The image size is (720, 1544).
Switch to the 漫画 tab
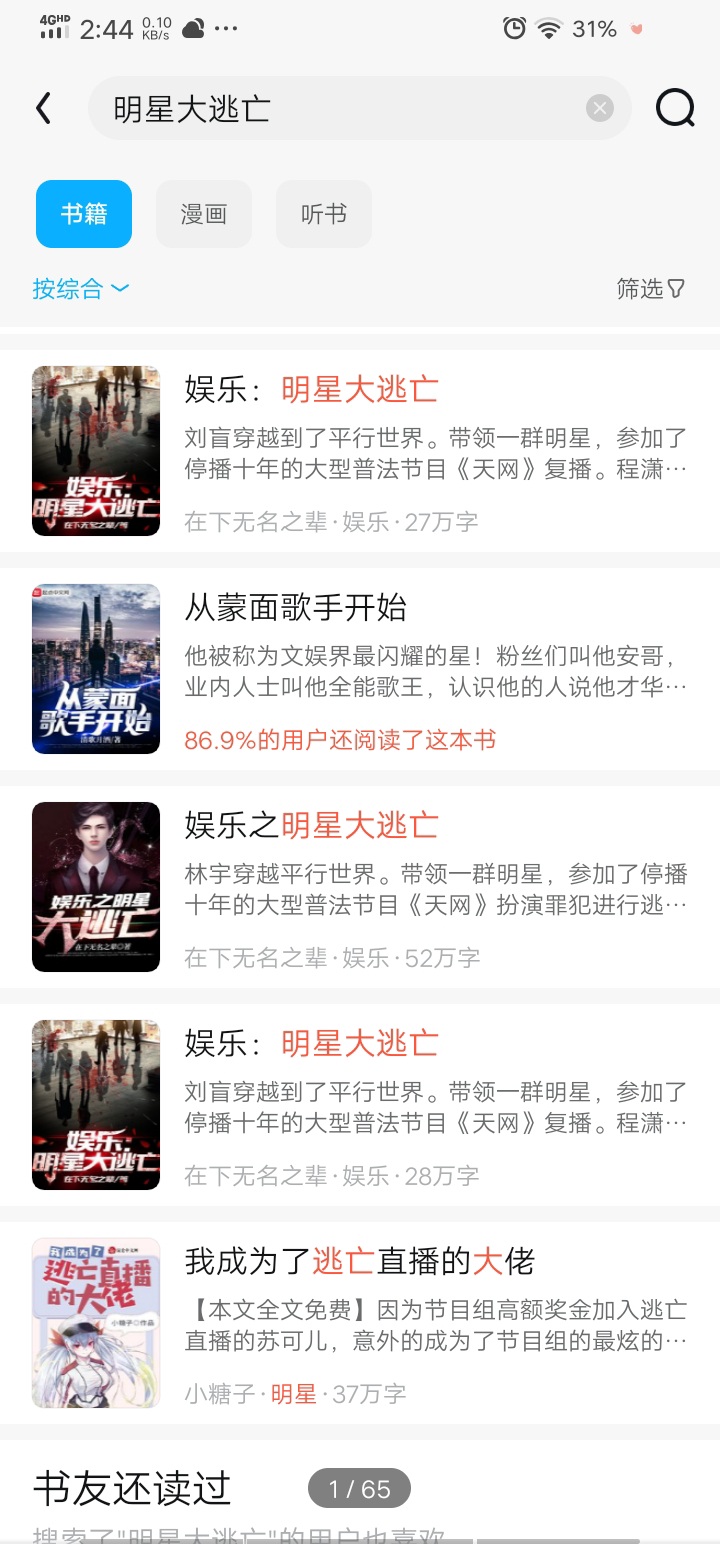point(204,214)
